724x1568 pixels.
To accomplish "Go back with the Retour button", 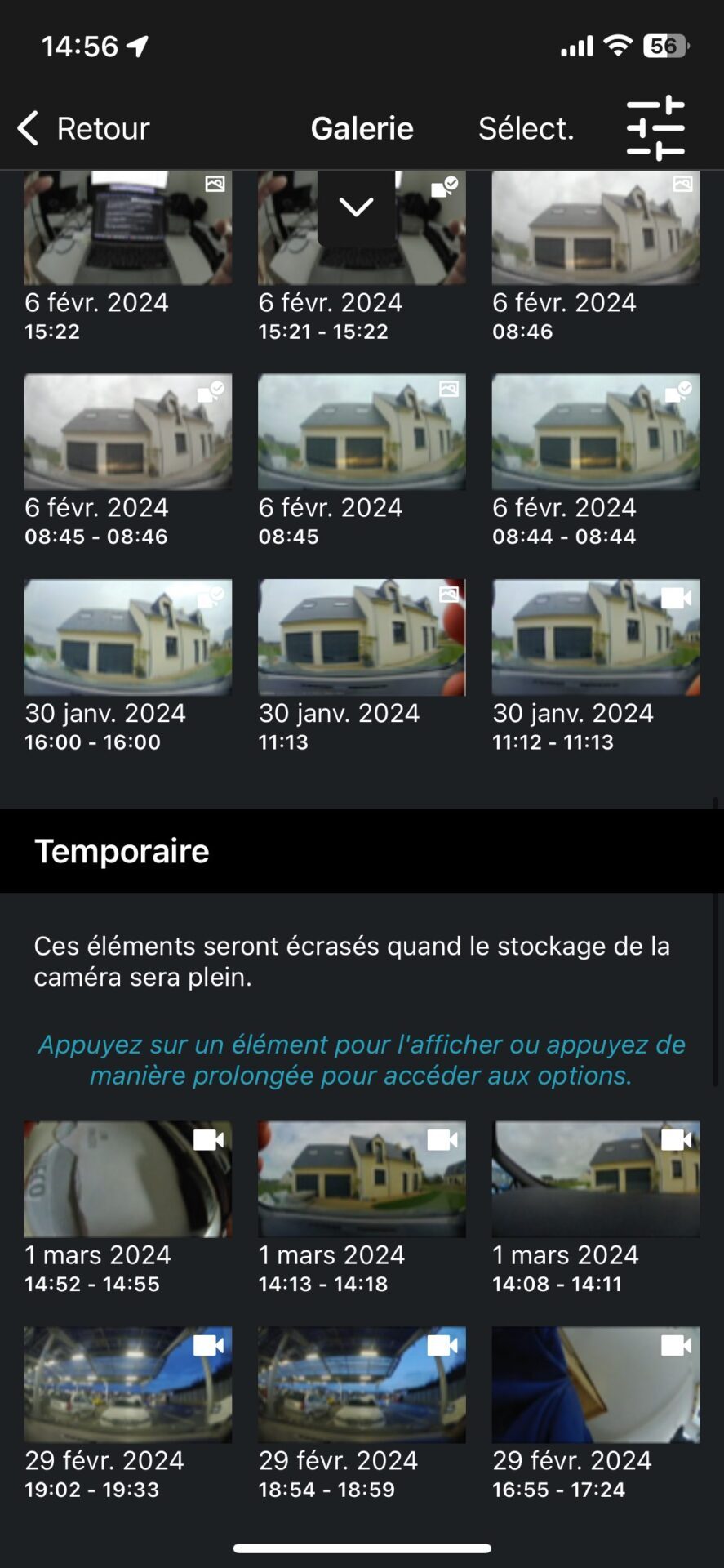I will point(83,128).
